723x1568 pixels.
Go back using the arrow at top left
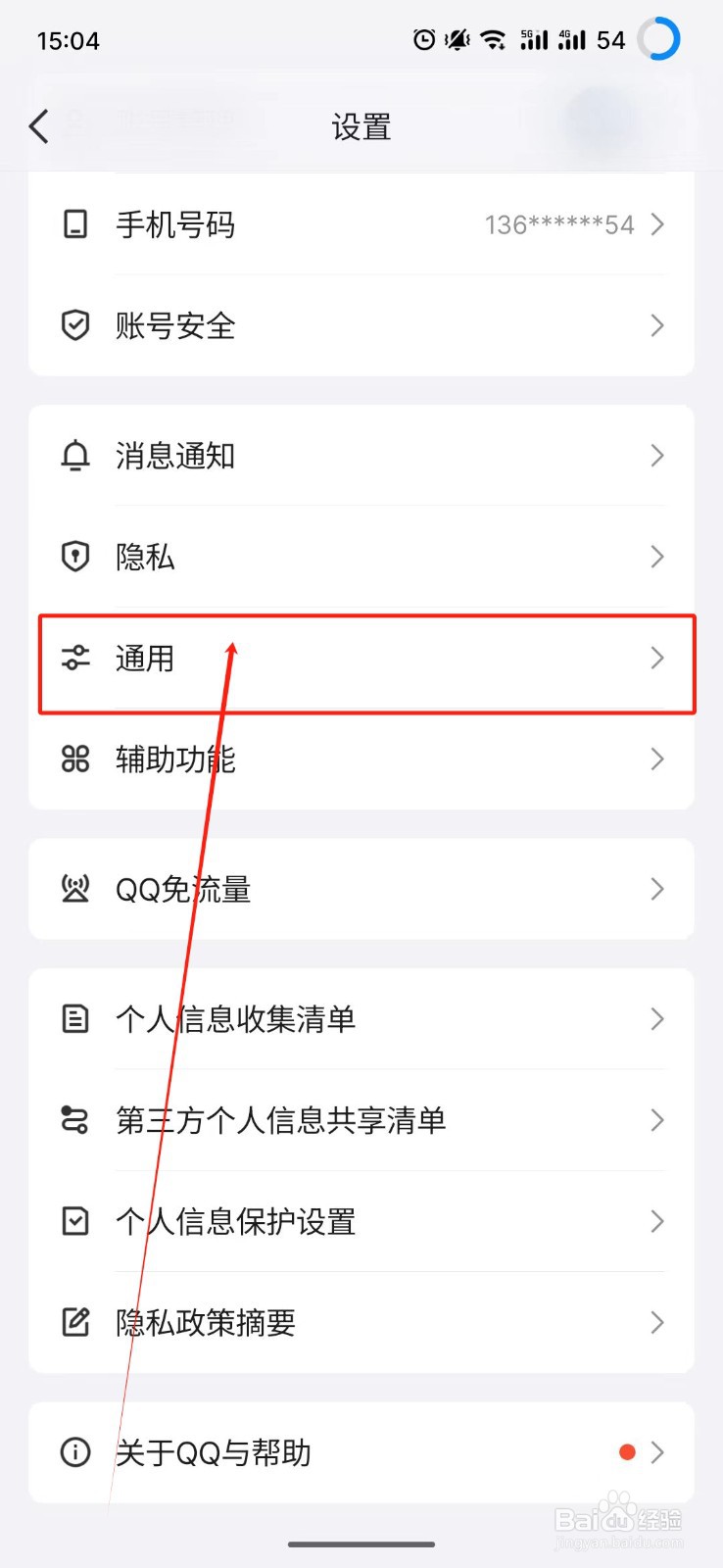[38, 126]
